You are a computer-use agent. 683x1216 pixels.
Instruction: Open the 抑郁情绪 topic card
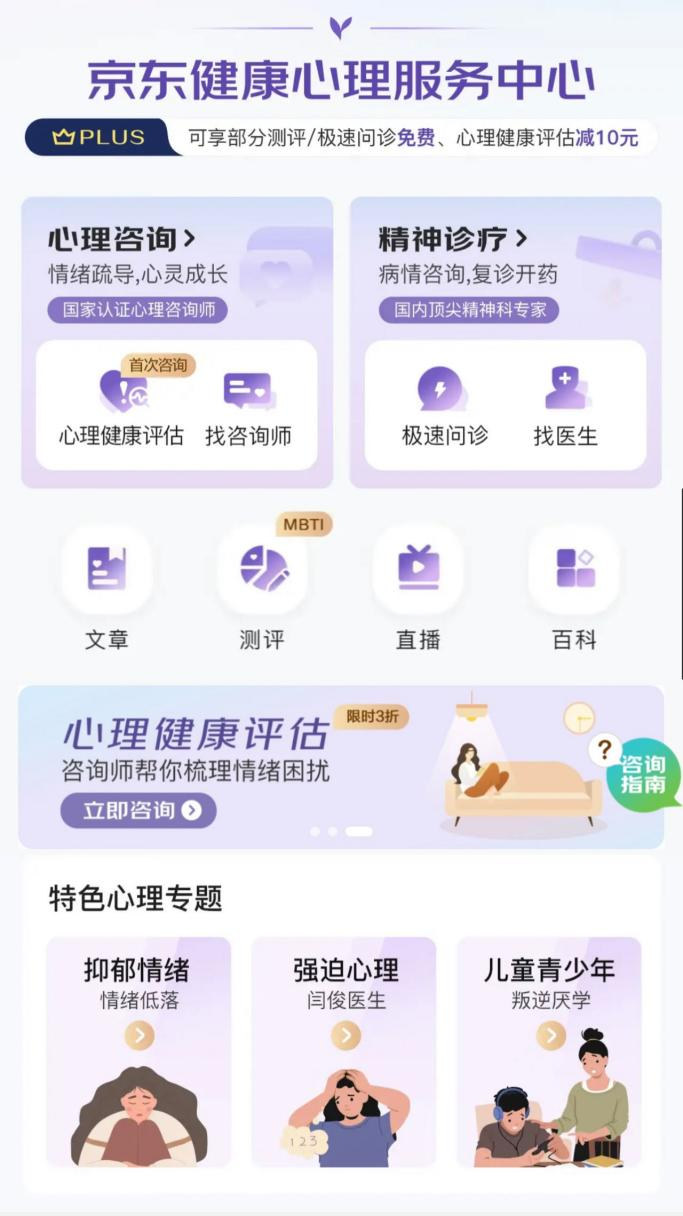138,1050
